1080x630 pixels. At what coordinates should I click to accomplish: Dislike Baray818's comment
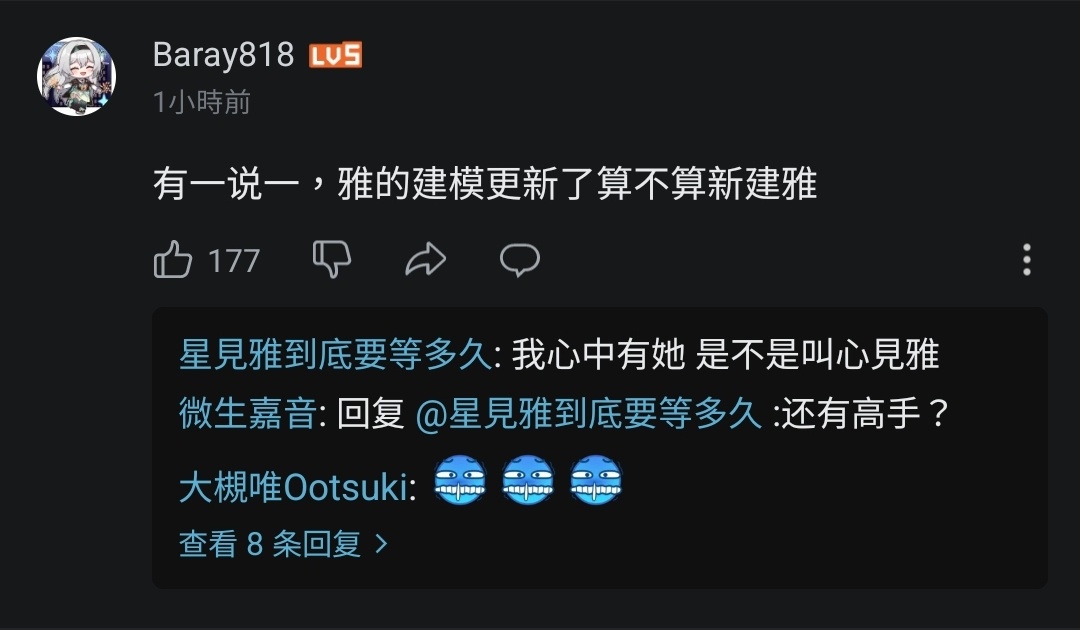332,259
